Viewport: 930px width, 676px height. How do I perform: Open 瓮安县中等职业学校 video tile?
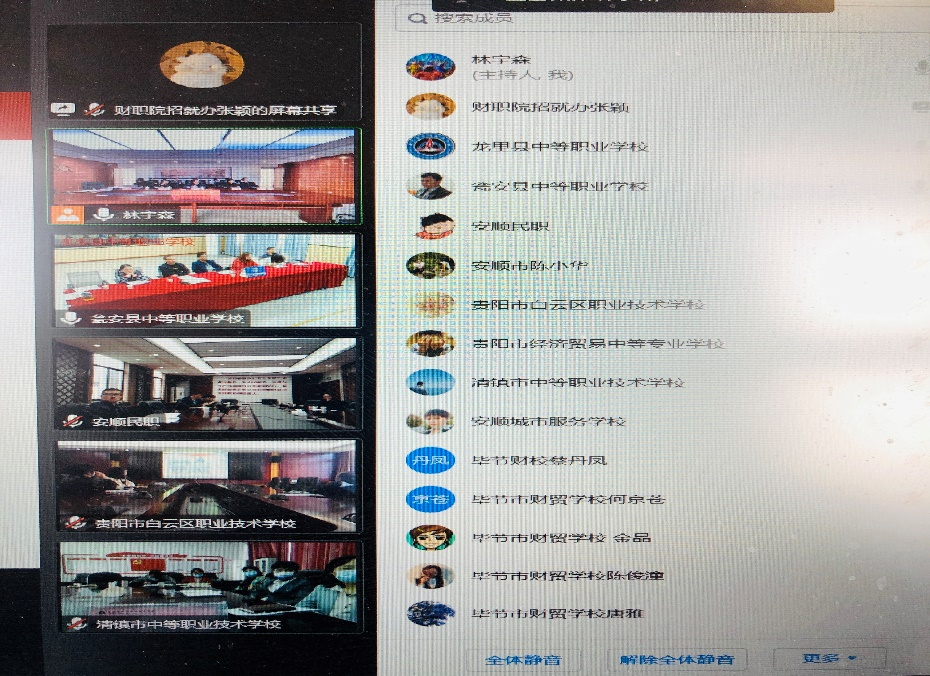coord(205,280)
